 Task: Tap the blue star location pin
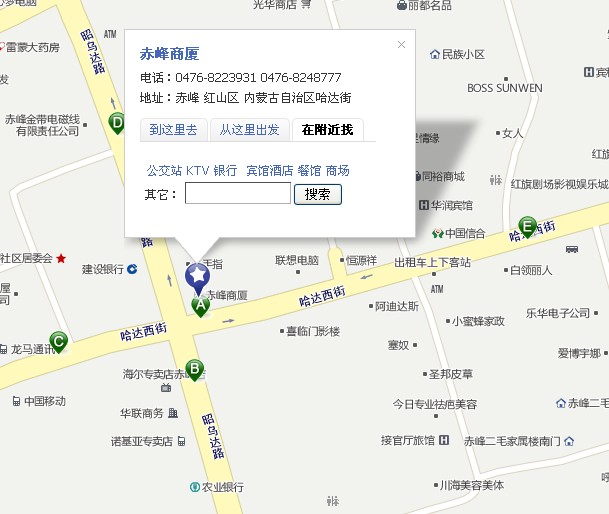[198, 274]
